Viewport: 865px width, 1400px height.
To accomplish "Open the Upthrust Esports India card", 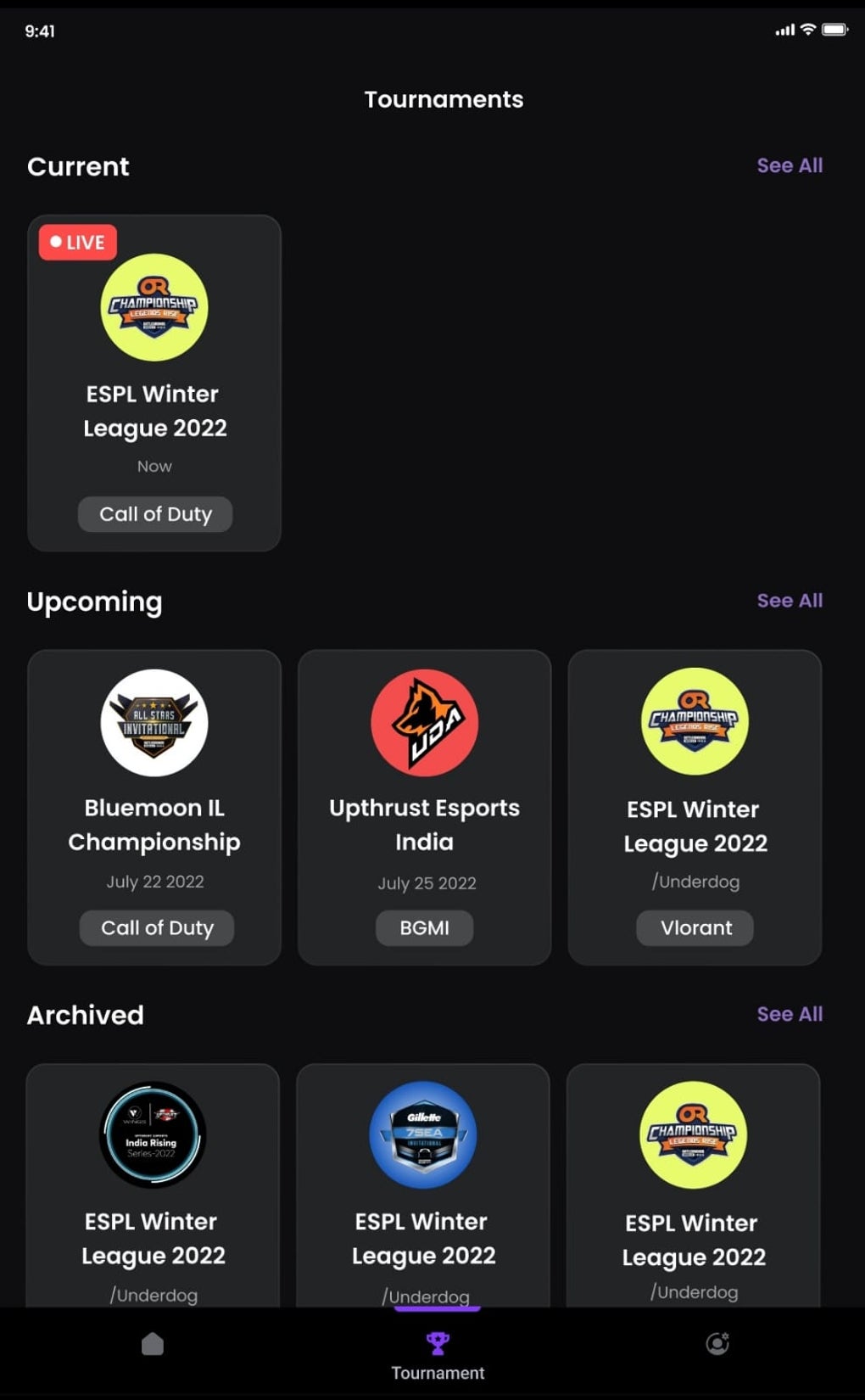I will coord(424,807).
